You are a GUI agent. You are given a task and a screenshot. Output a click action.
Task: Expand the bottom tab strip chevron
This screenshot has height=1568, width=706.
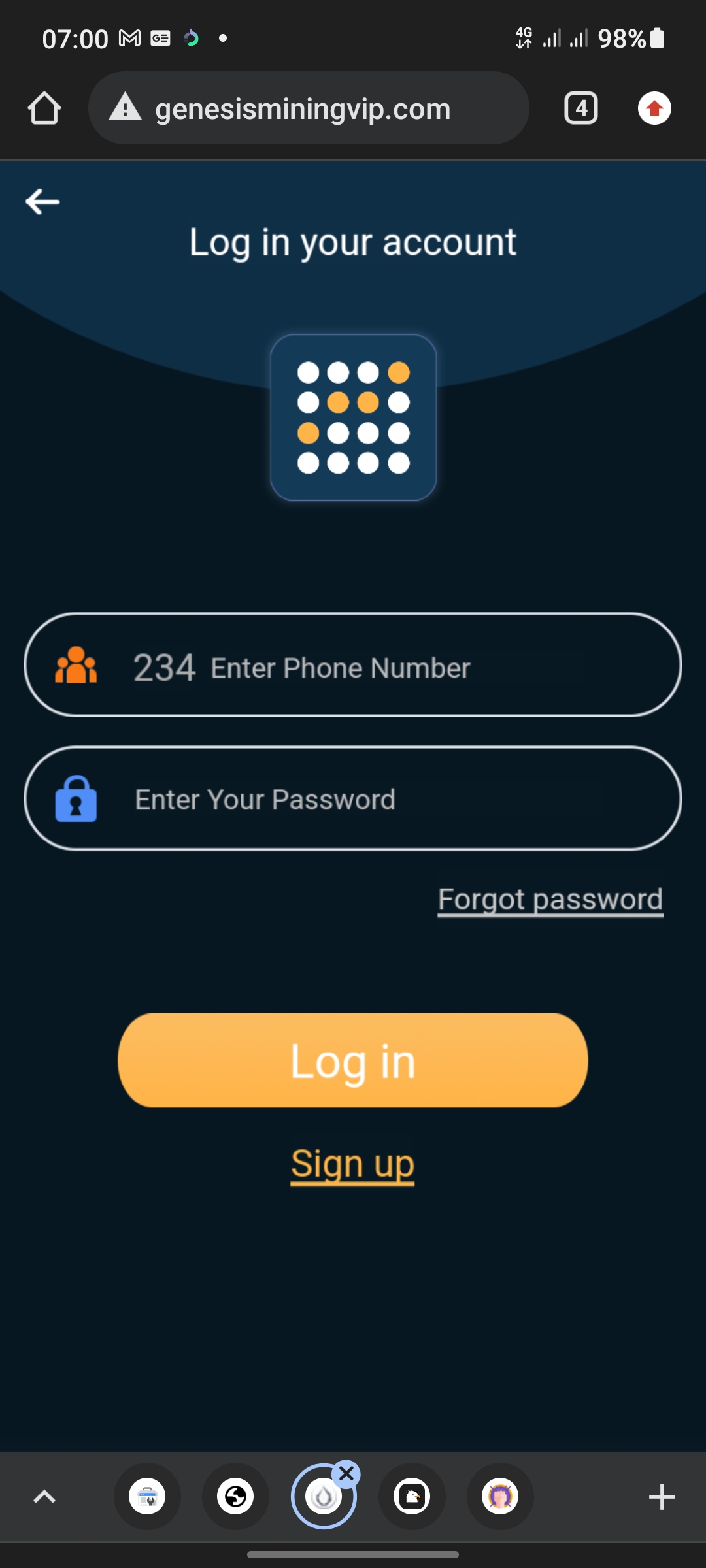tap(44, 1496)
